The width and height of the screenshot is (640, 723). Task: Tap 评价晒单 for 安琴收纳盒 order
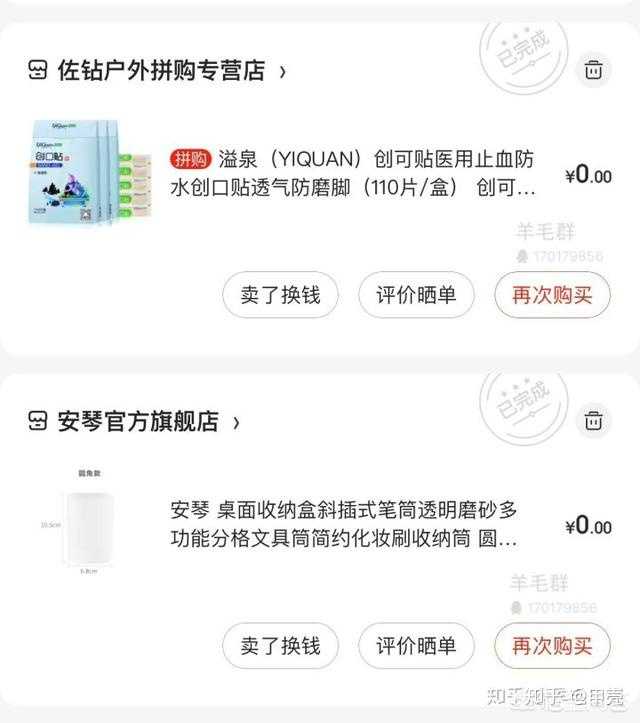point(416,646)
